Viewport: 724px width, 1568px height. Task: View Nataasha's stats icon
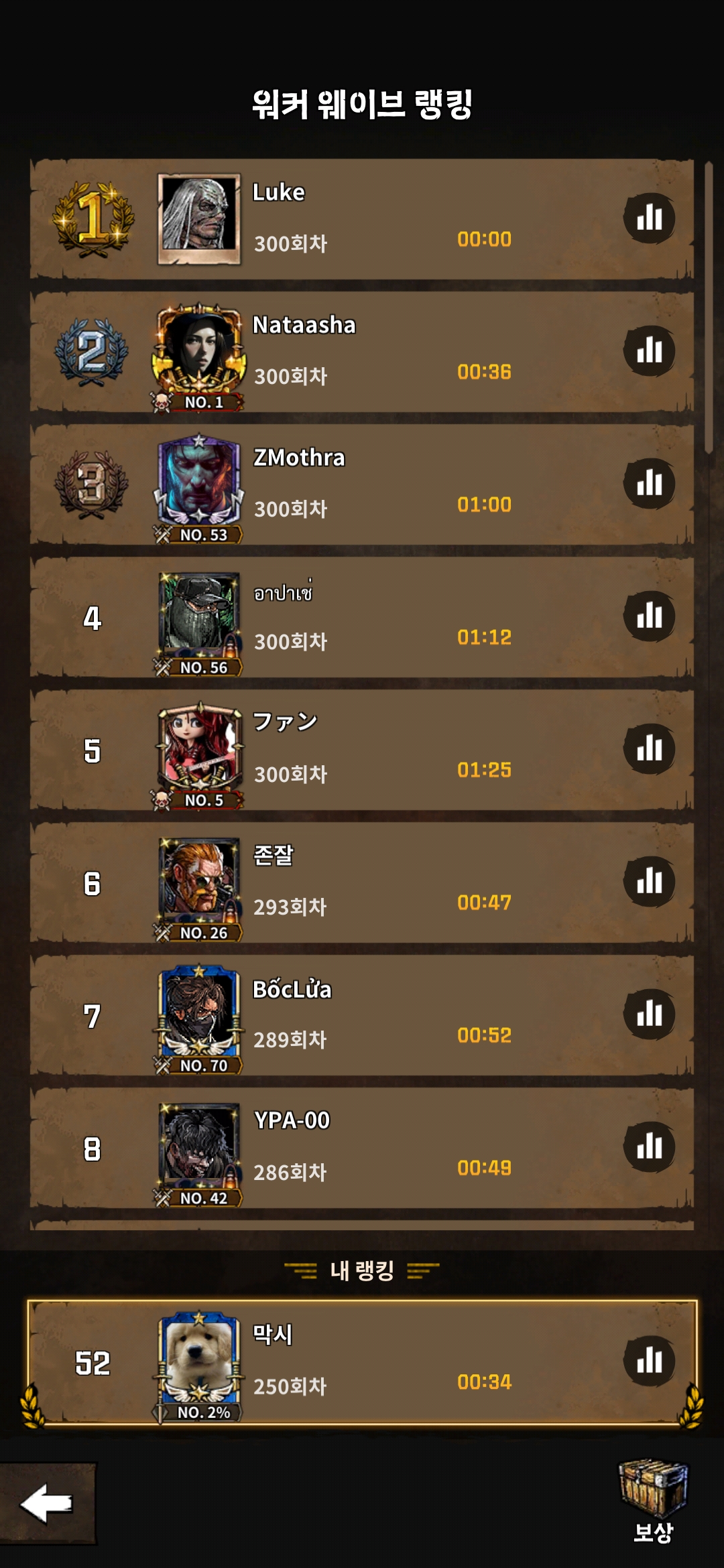point(649,350)
